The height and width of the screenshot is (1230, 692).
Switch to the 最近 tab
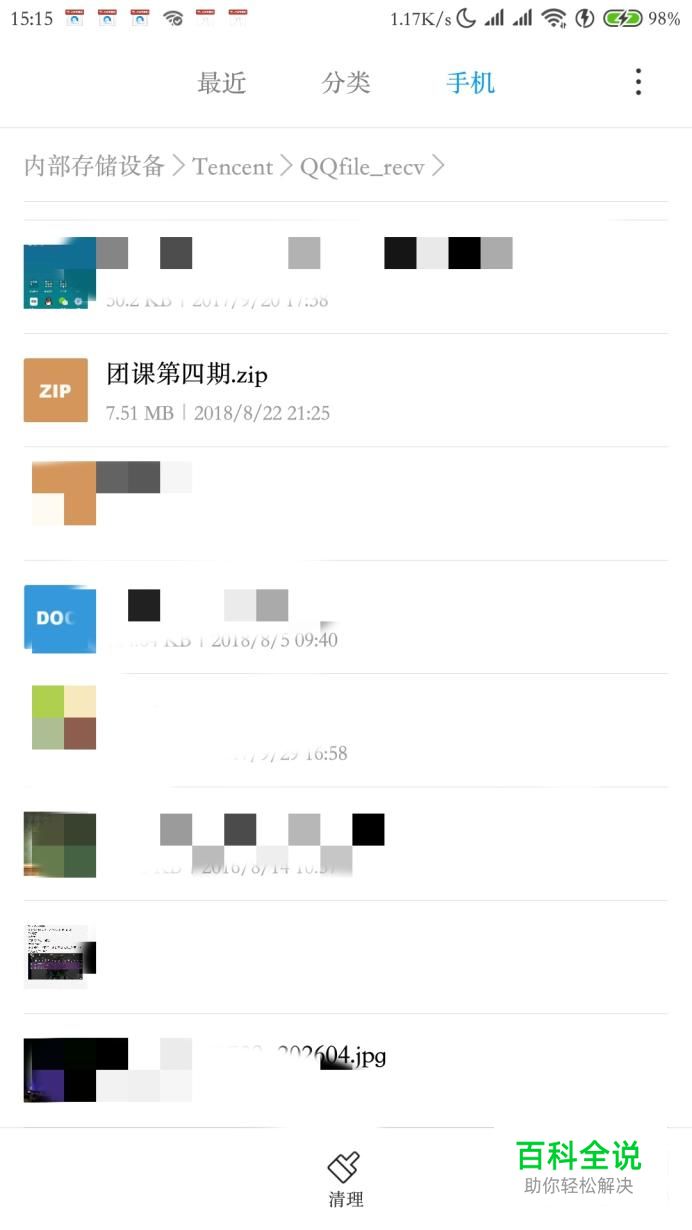point(221,83)
